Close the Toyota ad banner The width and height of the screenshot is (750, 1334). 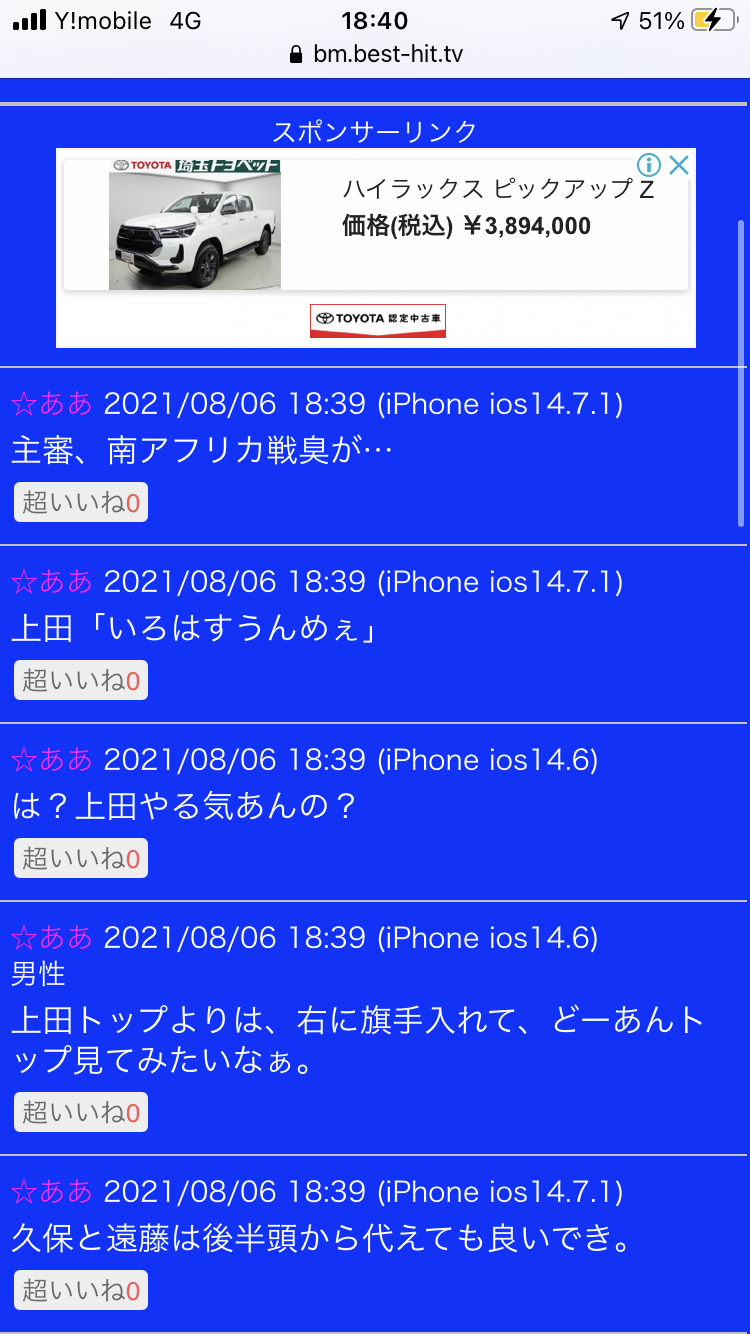pos(679,165)
